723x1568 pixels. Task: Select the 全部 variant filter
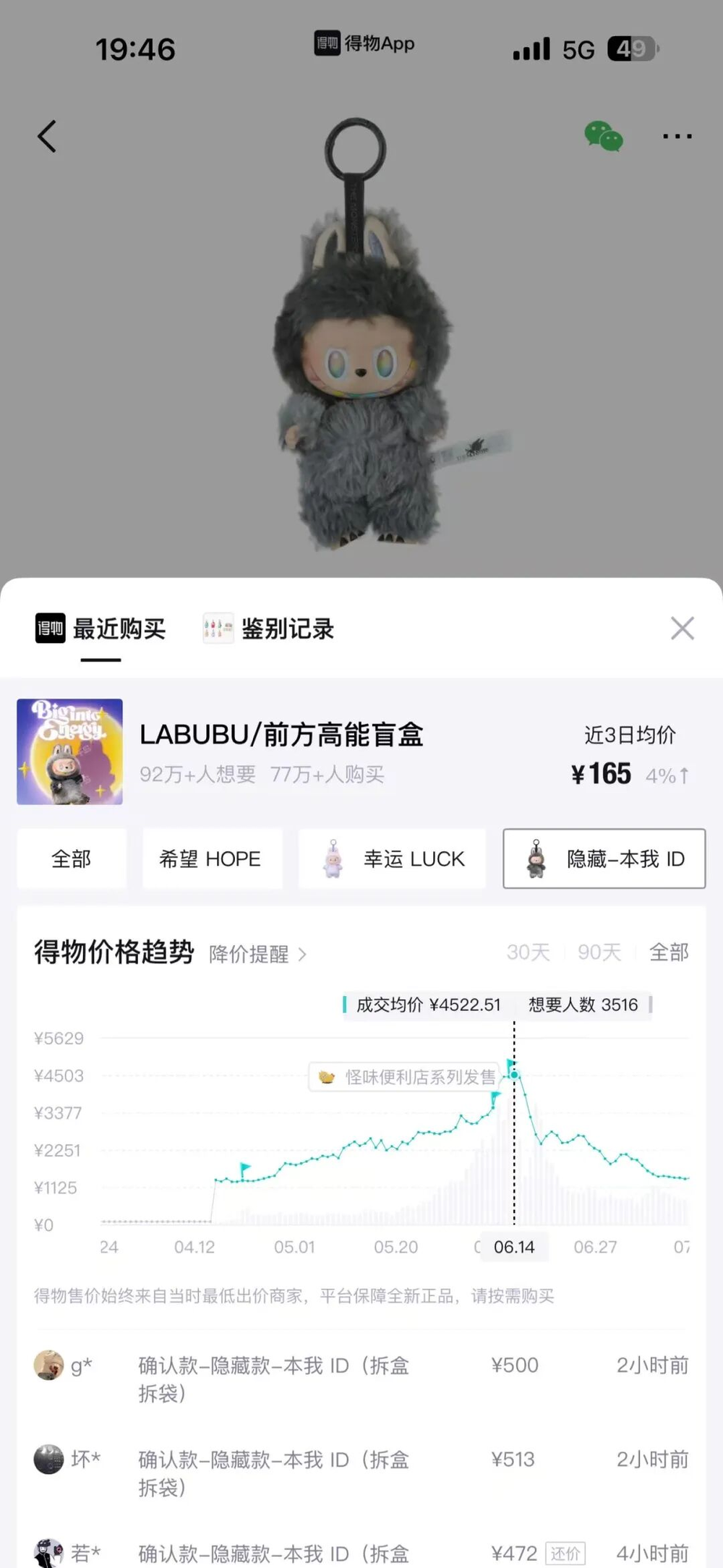pos(72,859)
